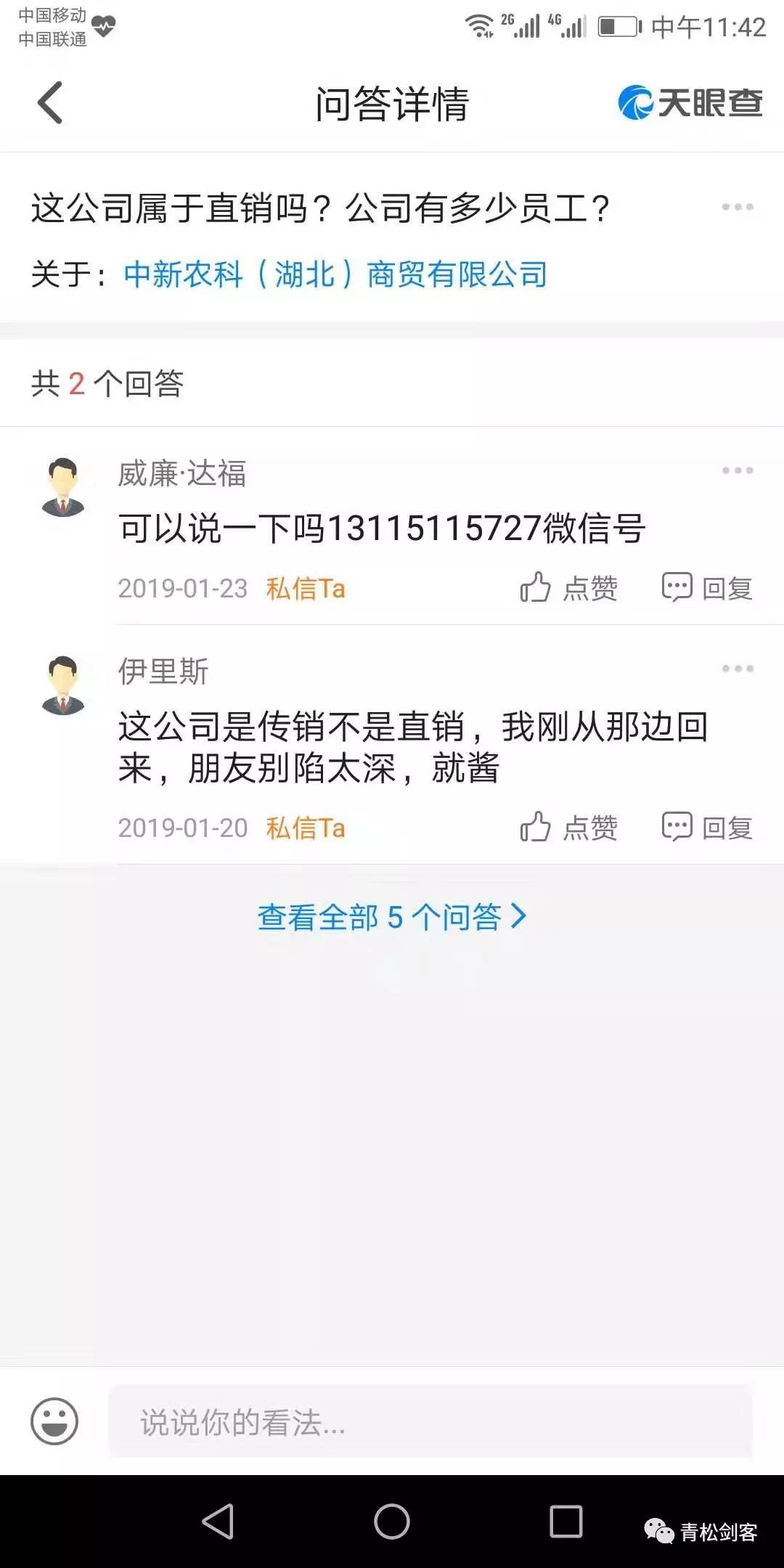The width and height of the screenshot is (784, 1568).
Task: Tap 私信Ta under 伊里斯's answer
Action: point(305,828)
